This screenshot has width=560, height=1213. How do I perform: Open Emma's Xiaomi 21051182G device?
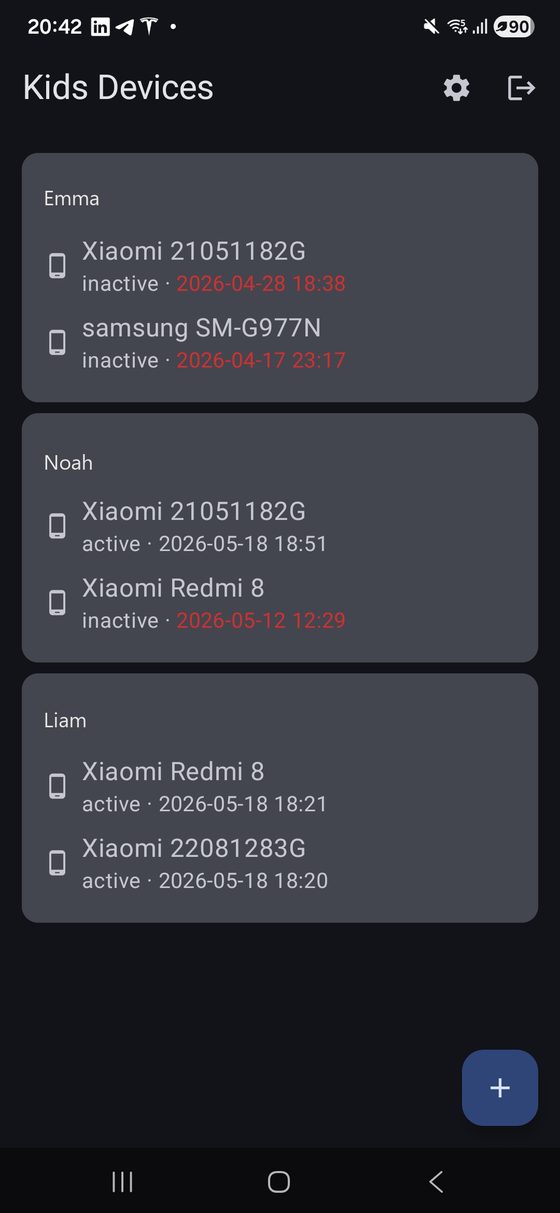click(x=280, y=265)
